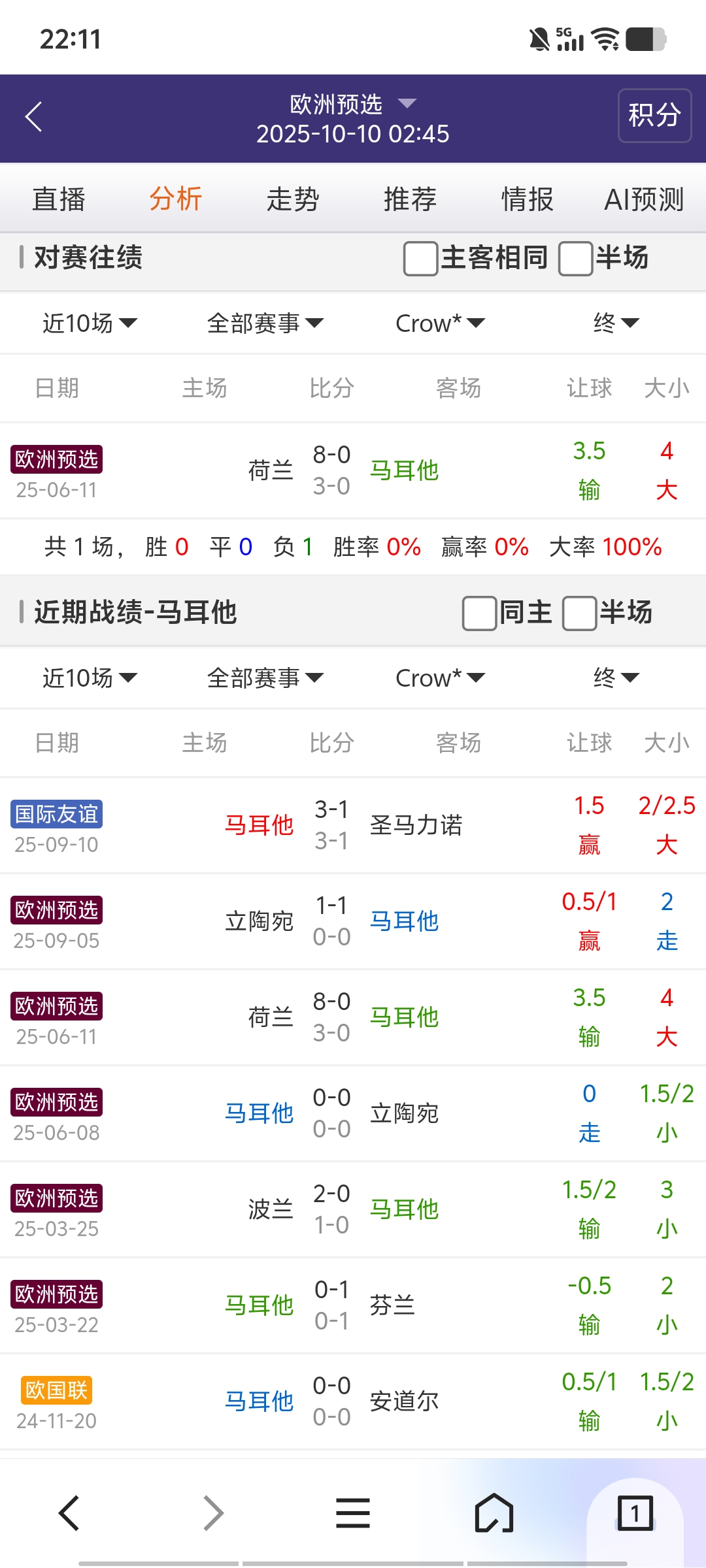This screenshot has width=706, height=1568.
Task: Enable 半场 checkbox in 近期战绩-马耳他
Action: [579, 613]
